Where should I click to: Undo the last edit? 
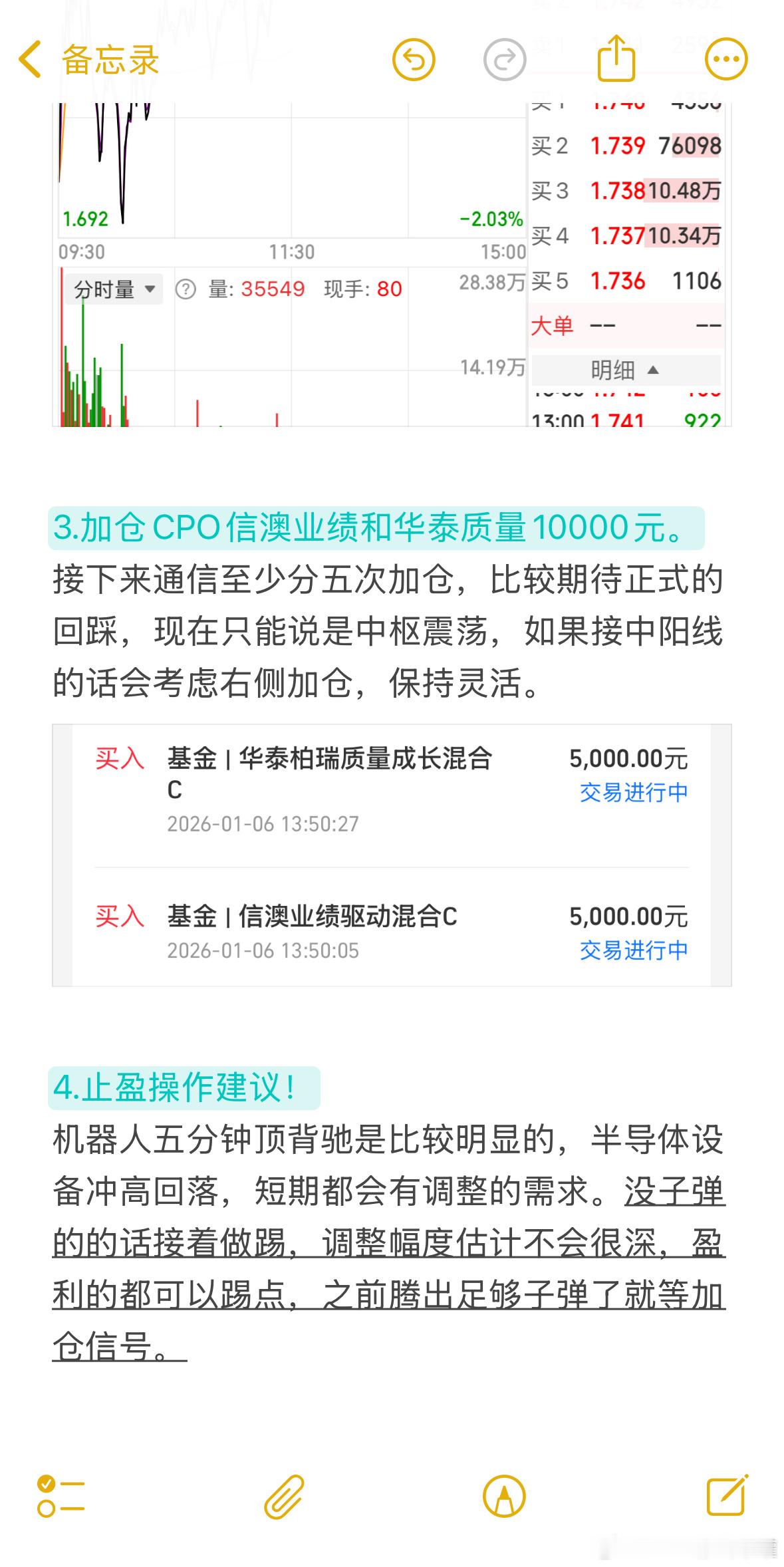coord(414,60)
